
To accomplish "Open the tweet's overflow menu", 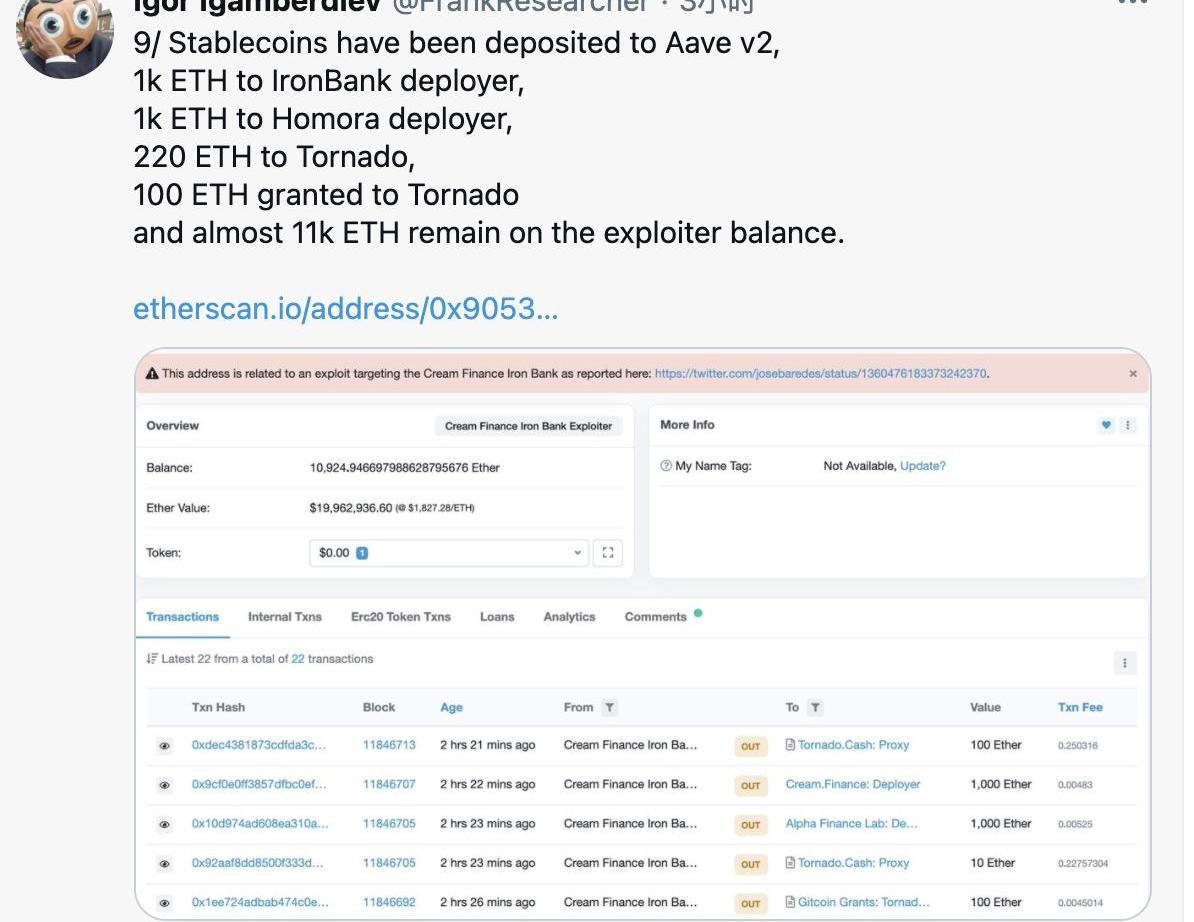I will tap(1131, 3).
